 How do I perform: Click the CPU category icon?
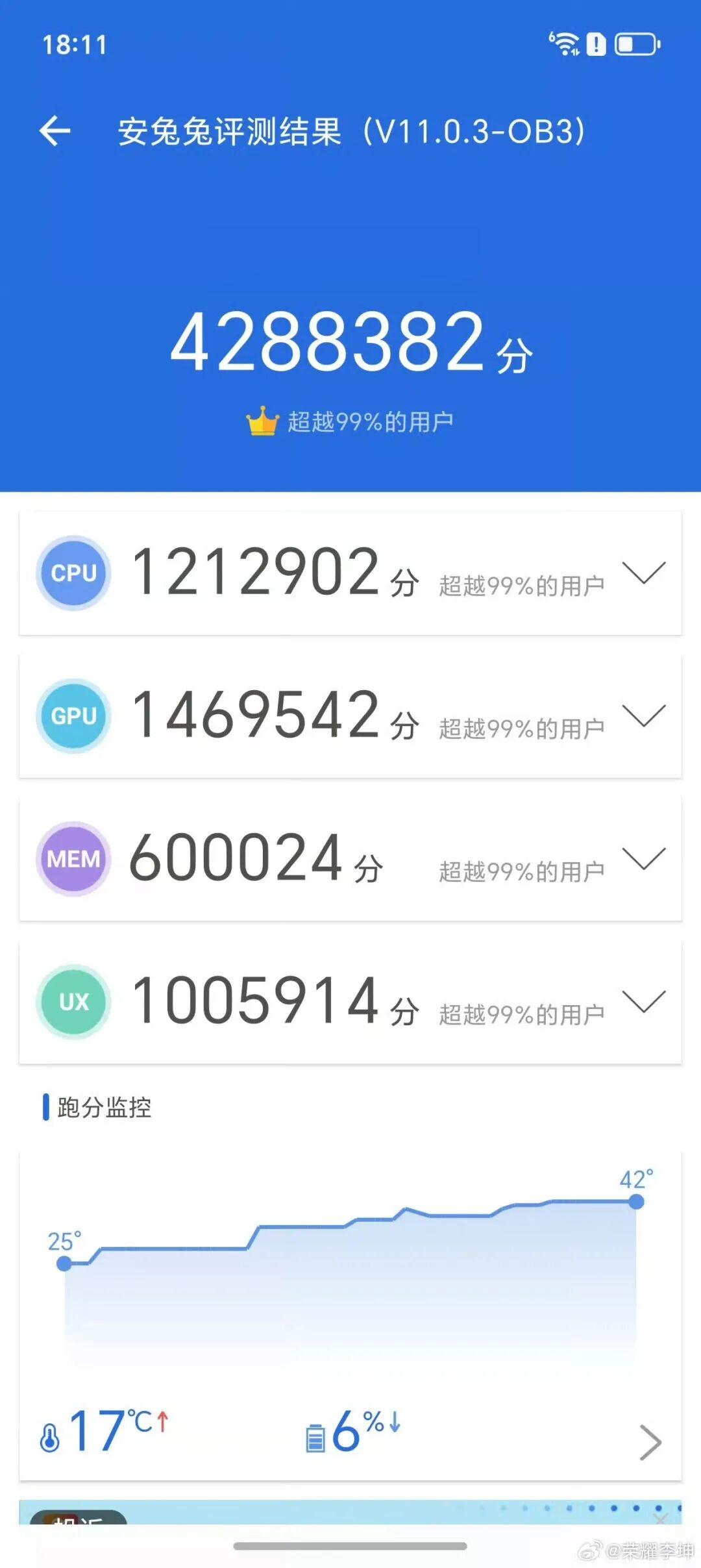pyautogui.click(x=73, y=572)
